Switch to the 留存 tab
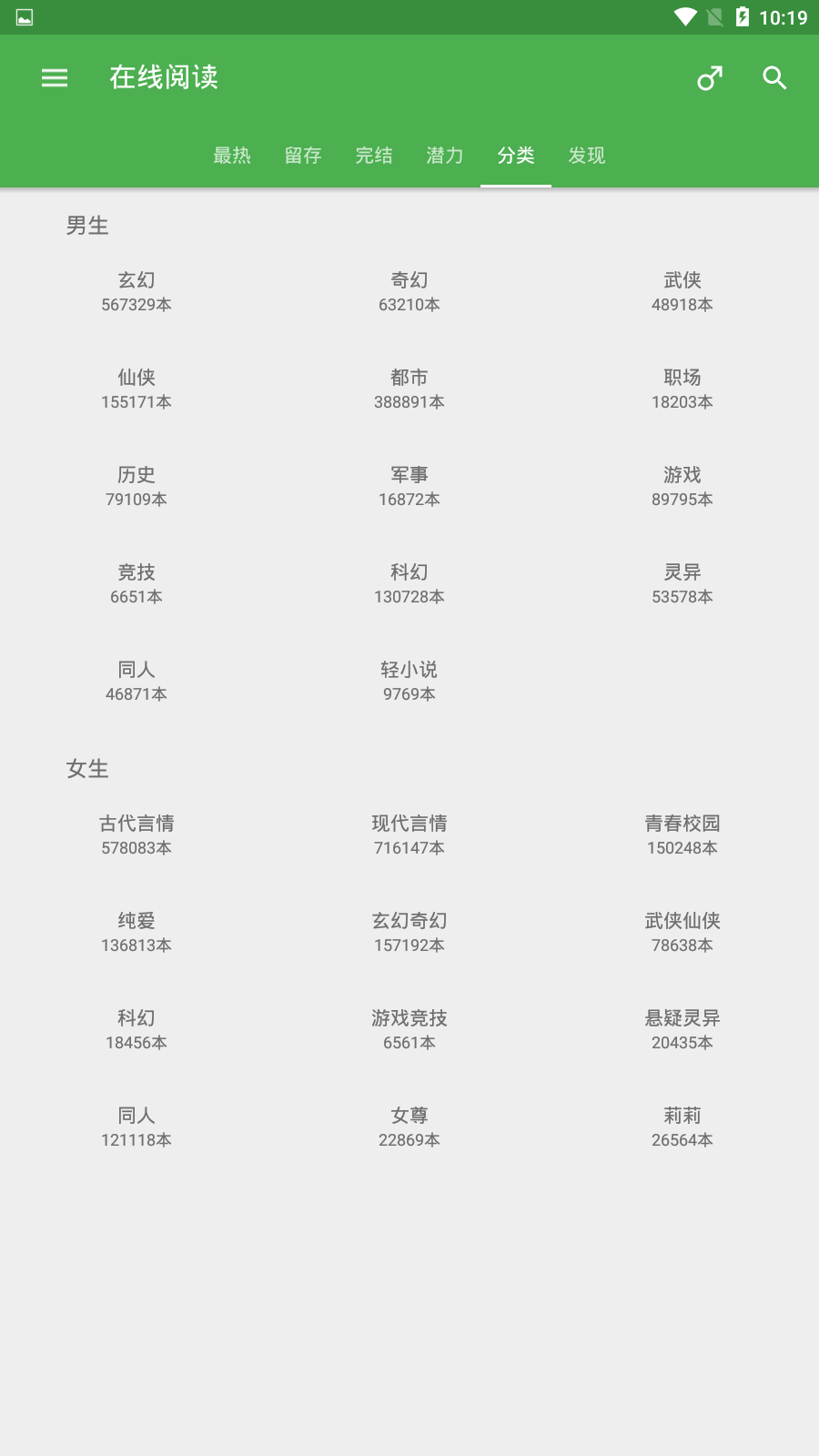The image size is (819, 1456). tap(303, 156)
